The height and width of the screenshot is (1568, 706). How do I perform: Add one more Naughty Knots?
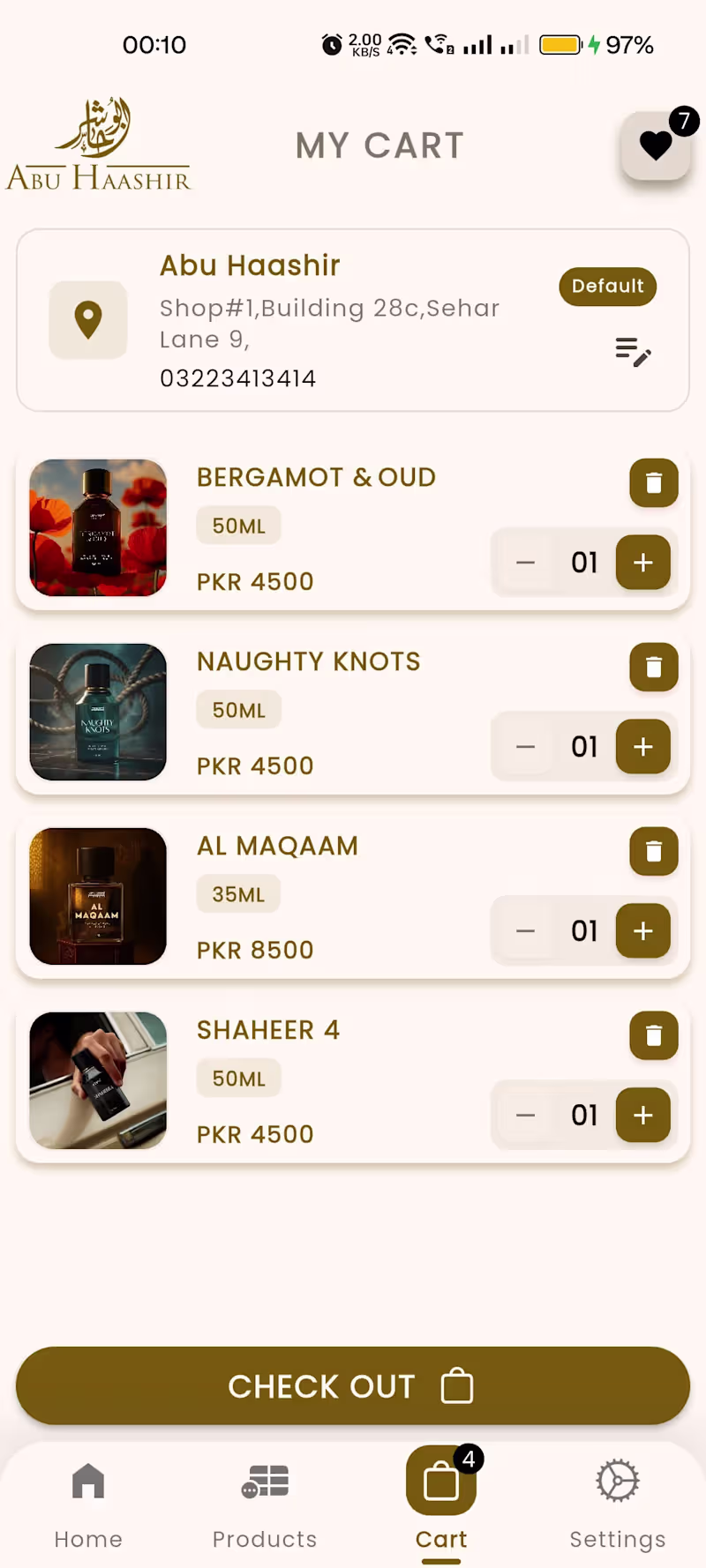point(642,747)
